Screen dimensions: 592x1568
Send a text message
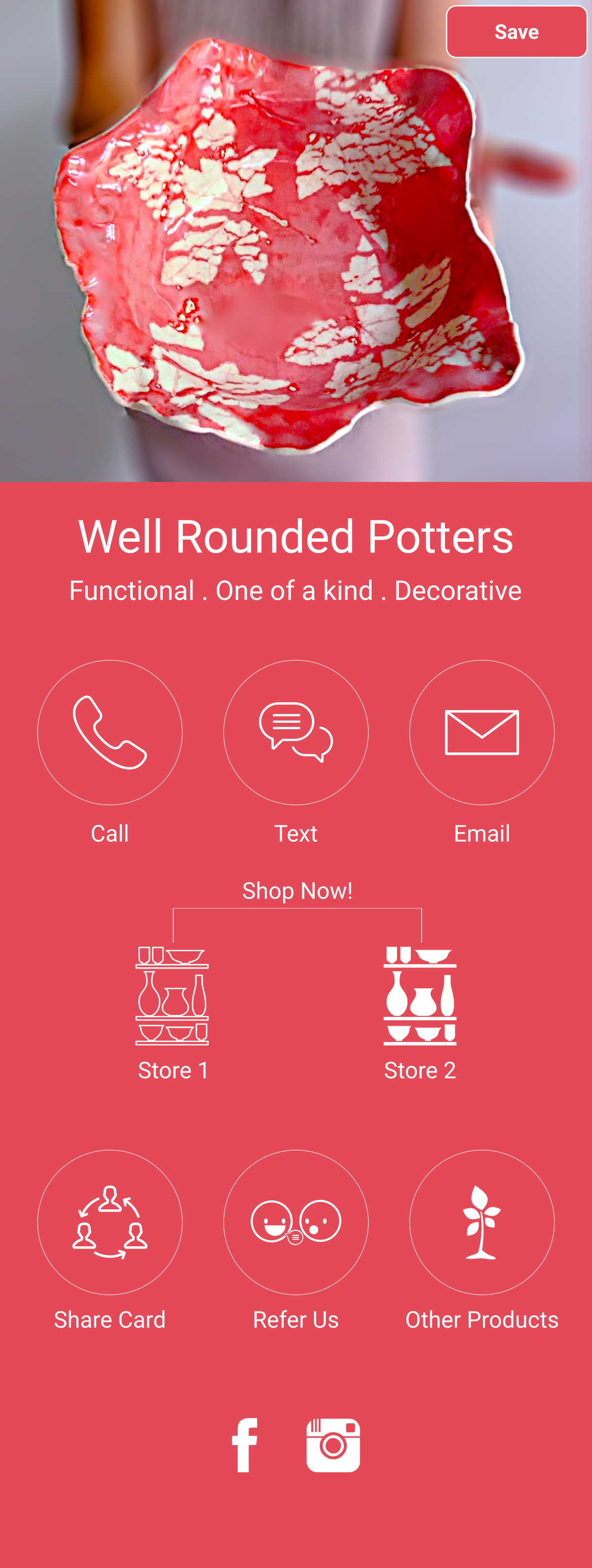(x=296, y=732)
